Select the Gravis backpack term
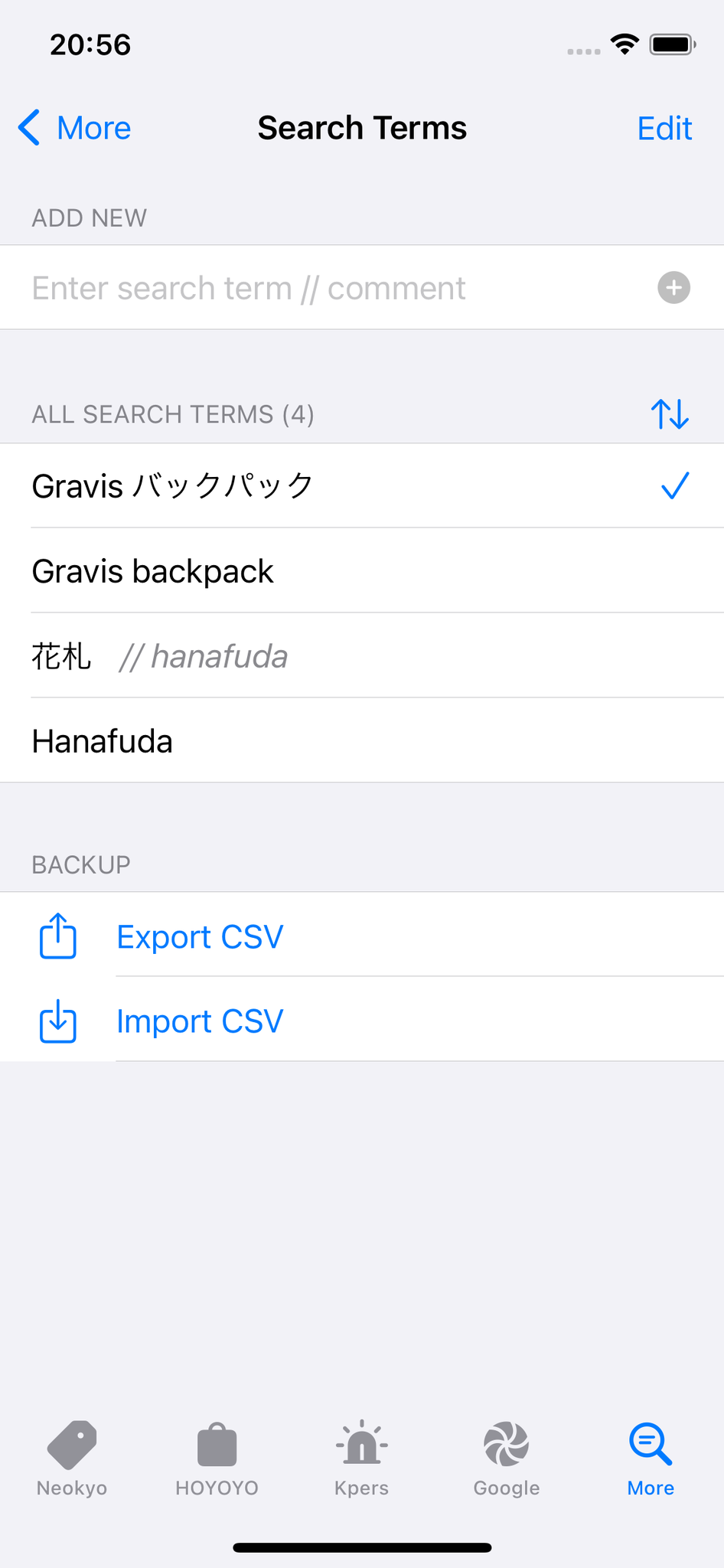Image resolution: width=724 pixels, height=1568 pixels. click(362, 571)
